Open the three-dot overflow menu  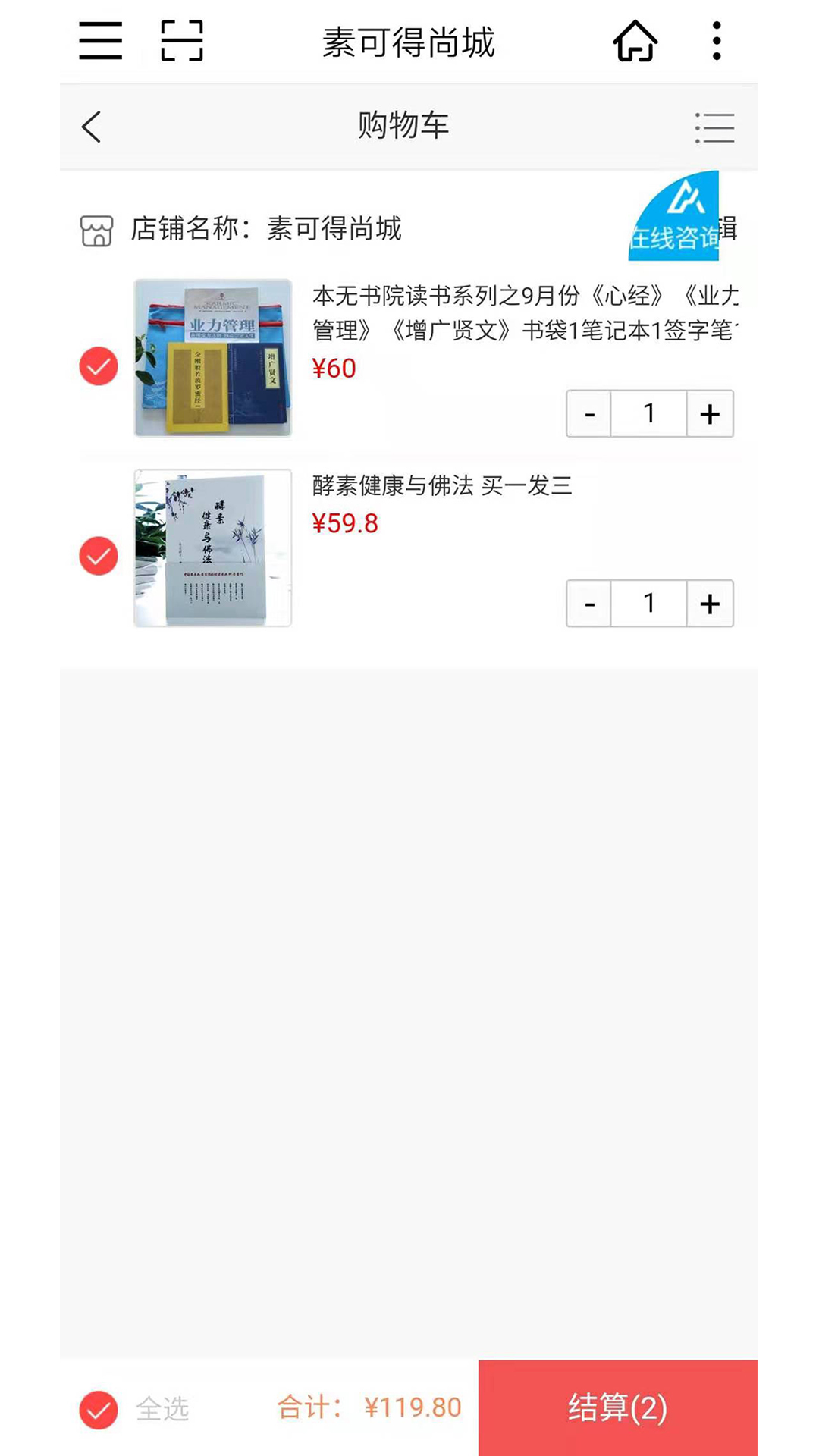pos(716,41)
